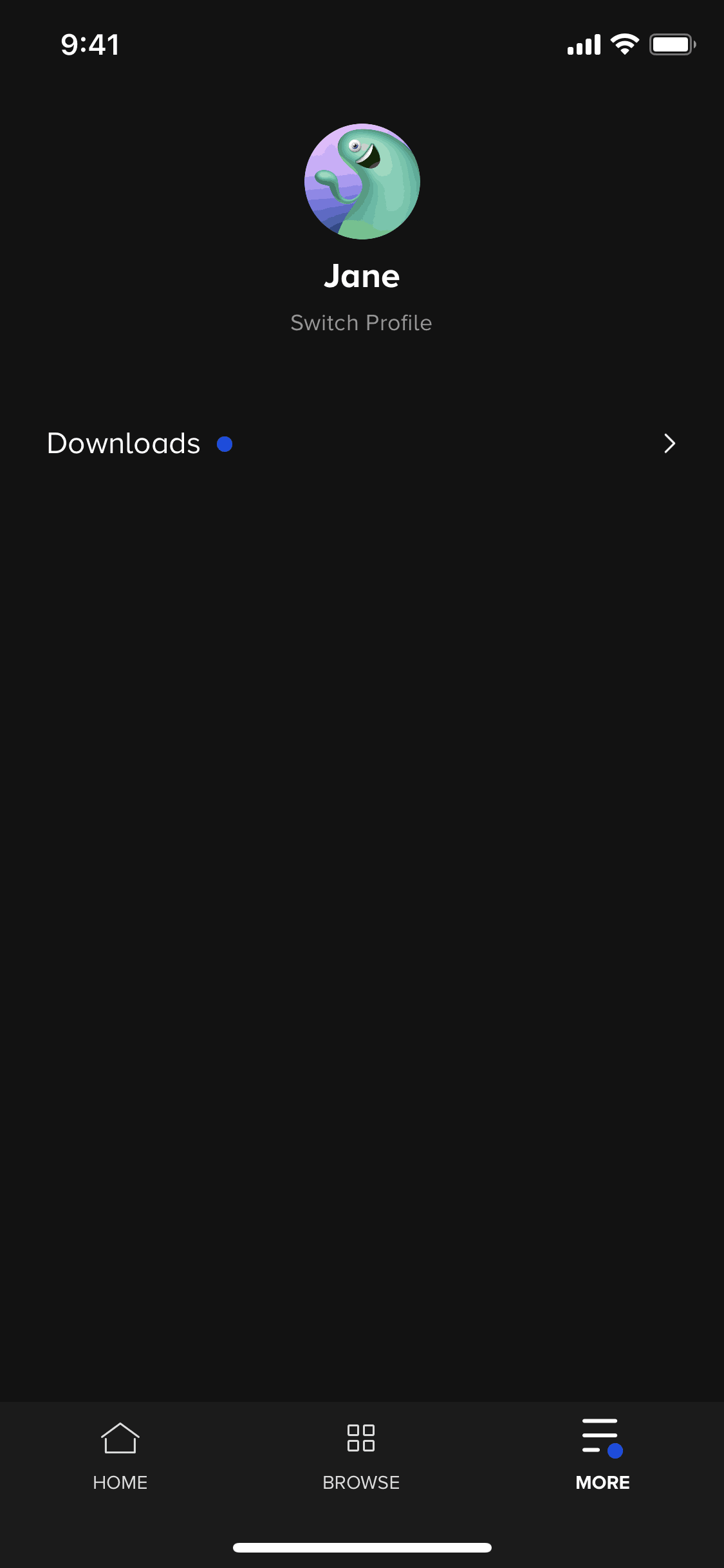Select the More tab

pos(602,1454)
